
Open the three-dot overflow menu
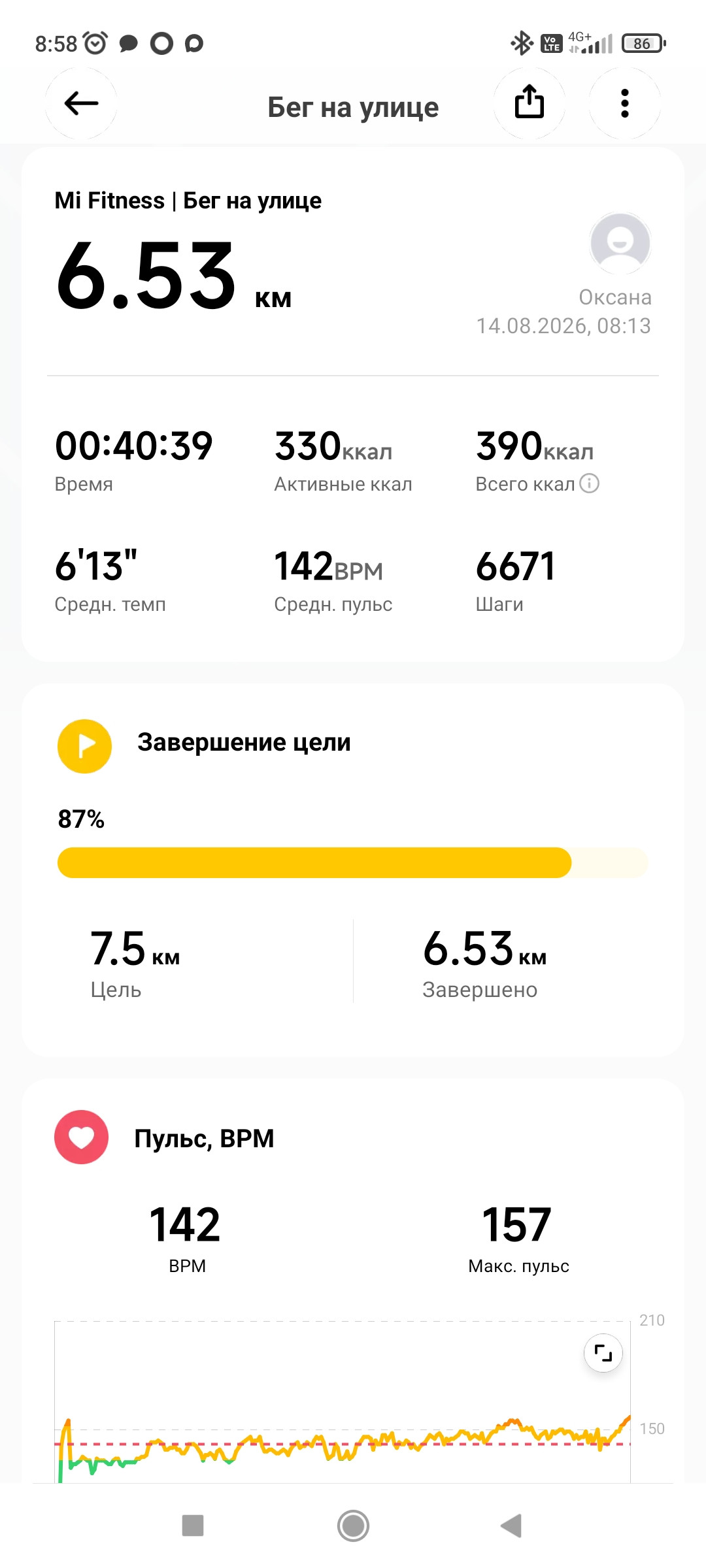click(625, 103)
